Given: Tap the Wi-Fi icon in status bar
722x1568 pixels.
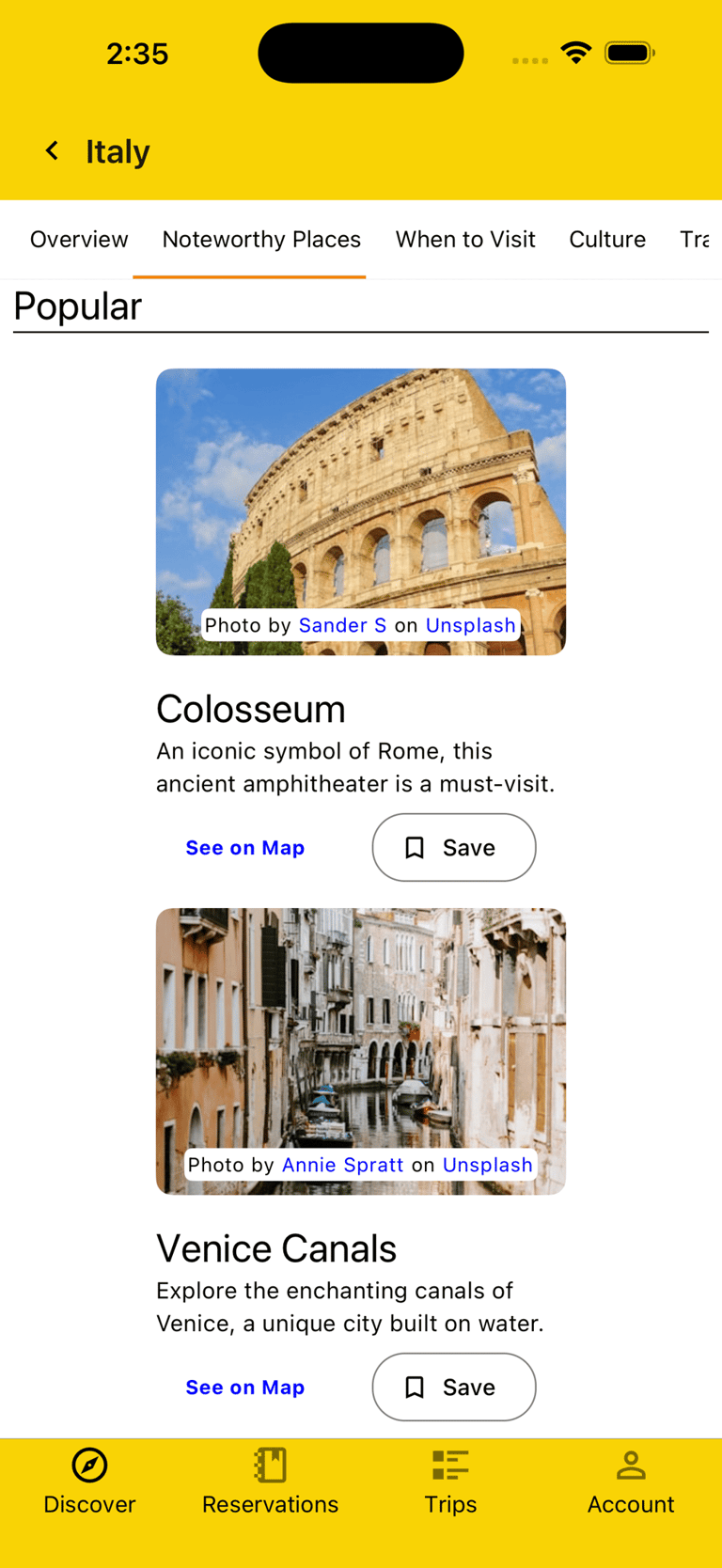Looking at the screenshot, I should 575,53.
